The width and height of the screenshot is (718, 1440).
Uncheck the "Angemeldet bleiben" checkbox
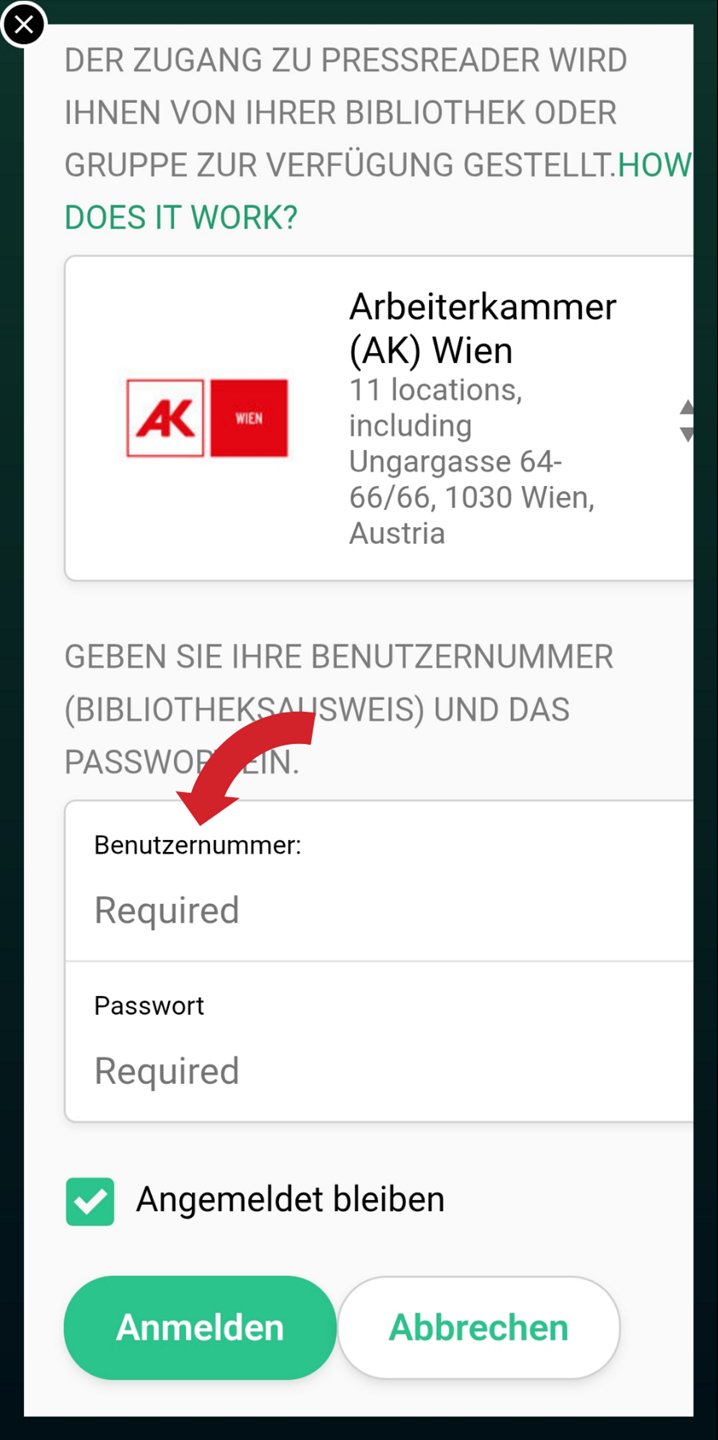[x=91, y=1201]
